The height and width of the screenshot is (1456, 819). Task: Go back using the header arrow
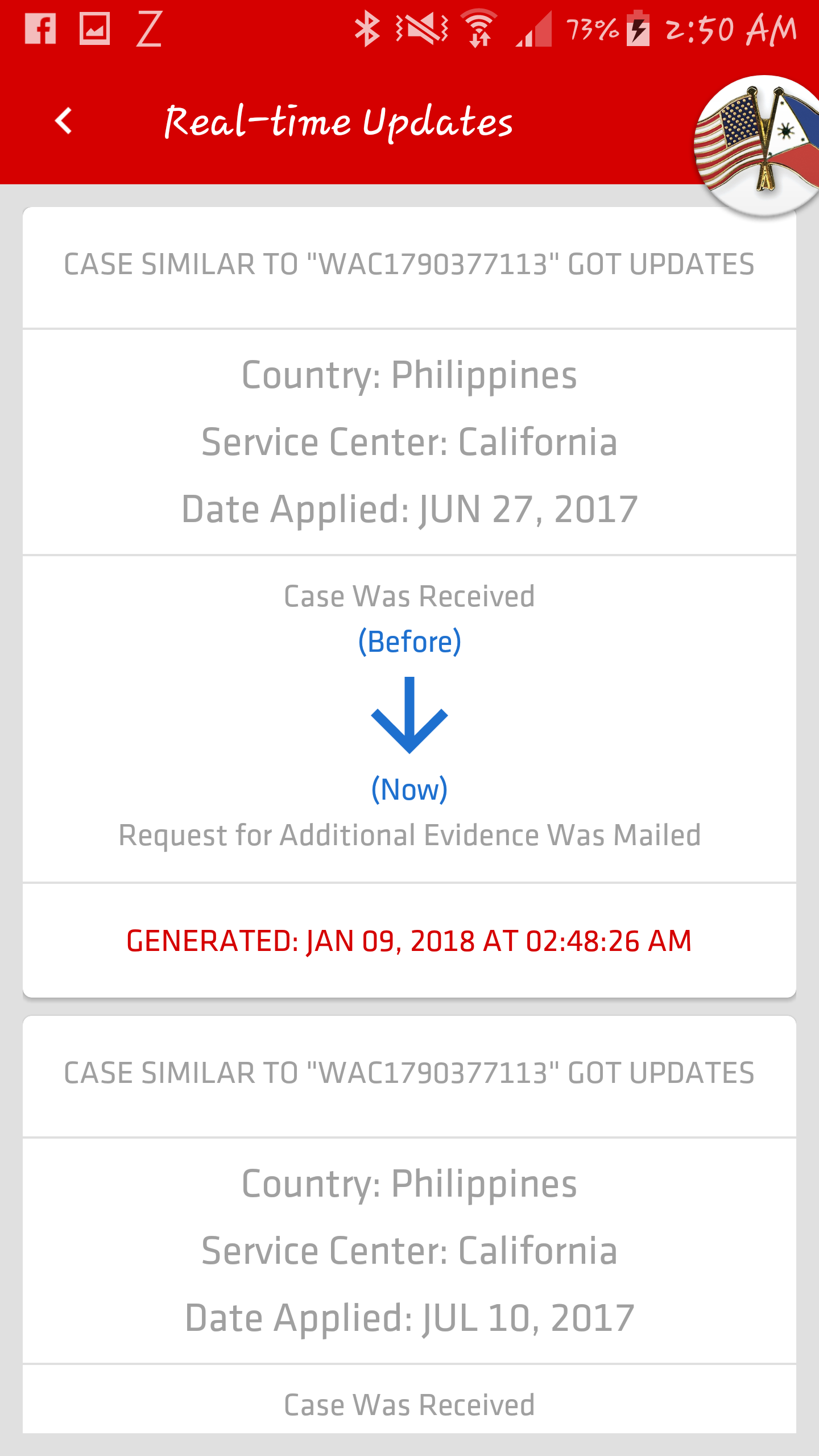tap(63, 121)
